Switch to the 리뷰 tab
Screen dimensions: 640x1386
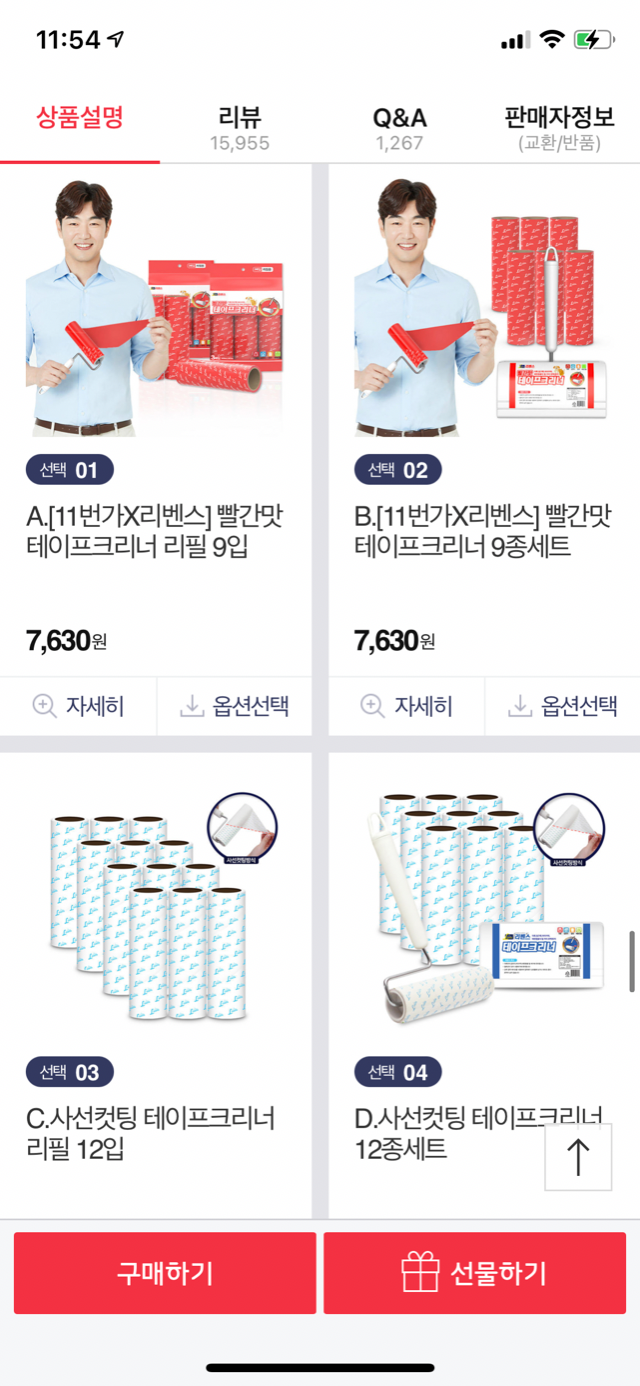tap(239, 128)
